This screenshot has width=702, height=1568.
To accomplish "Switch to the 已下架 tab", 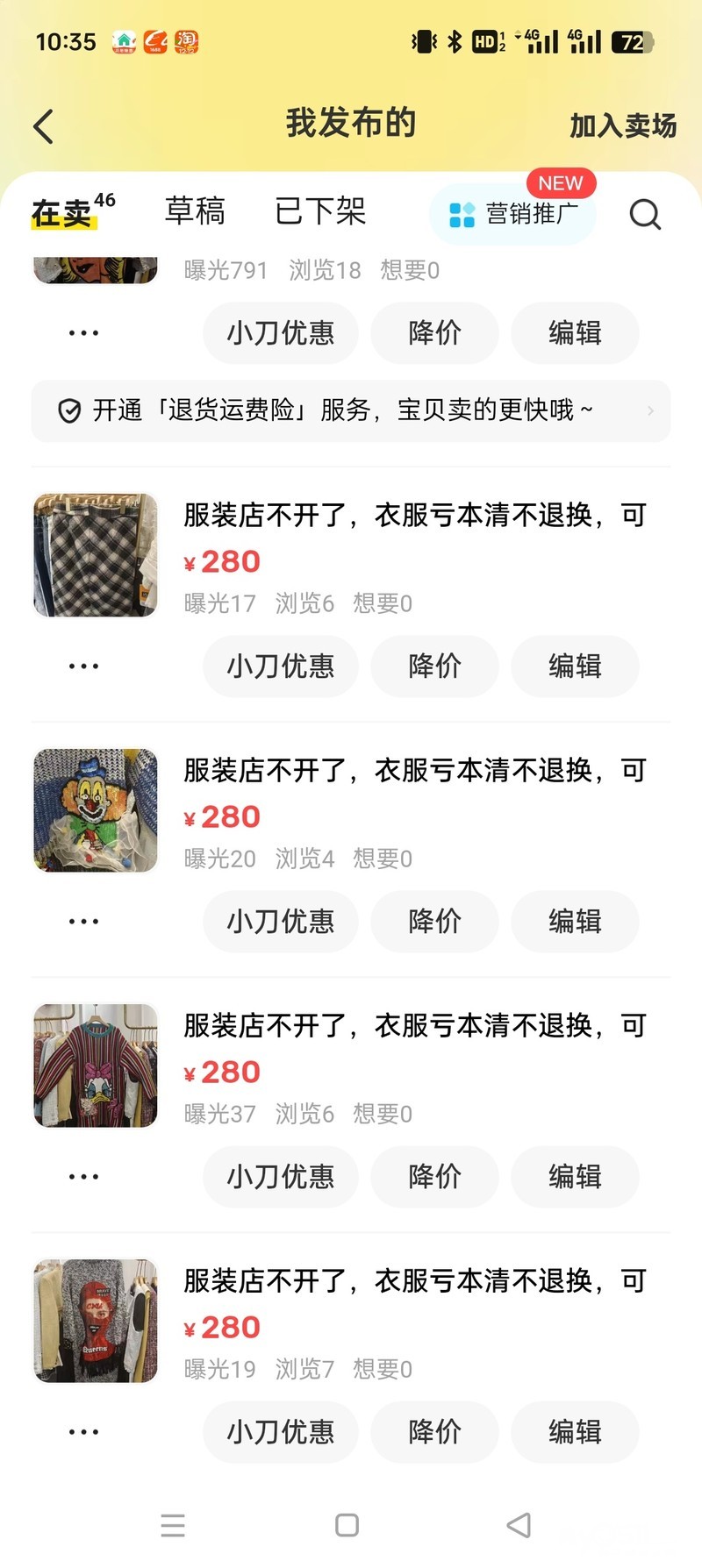I will coord(319,211).
